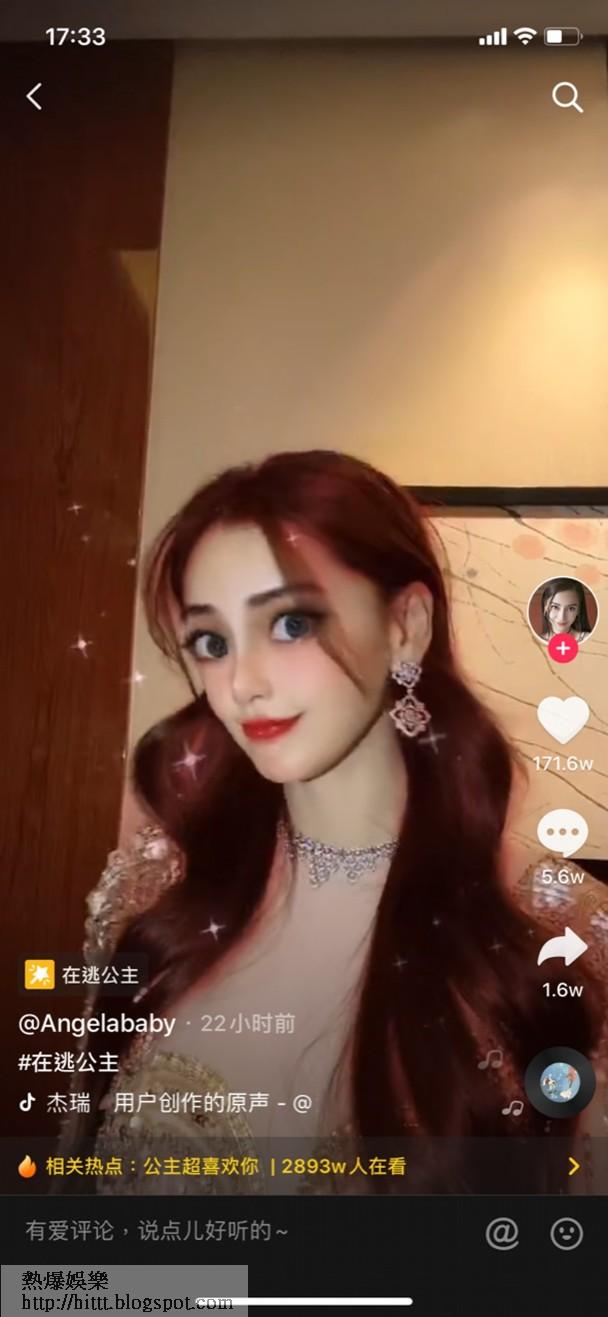Go back using the top-left arrow
608x1317 pixels.
tap(35, 96)
